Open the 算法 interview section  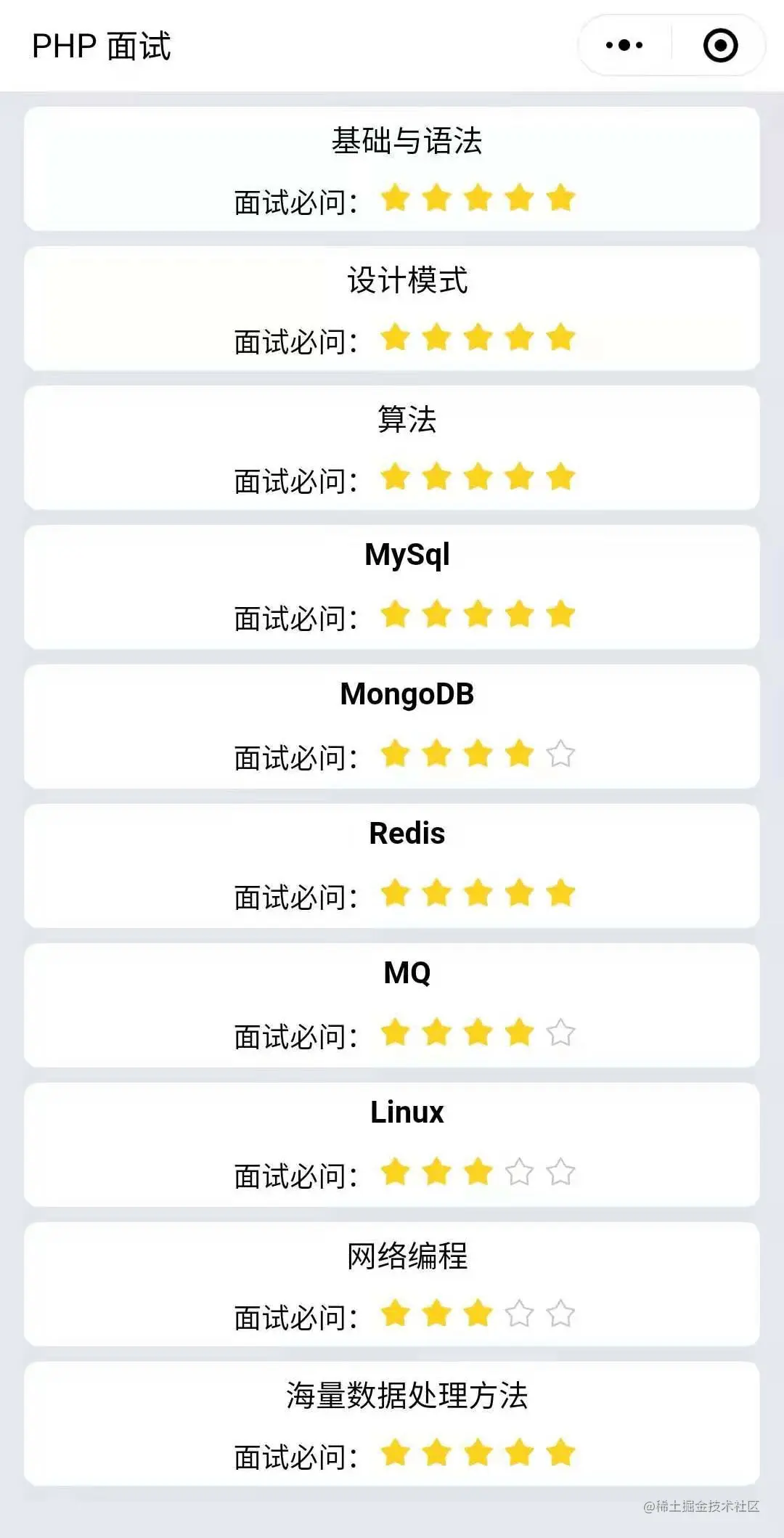point(392,448)
